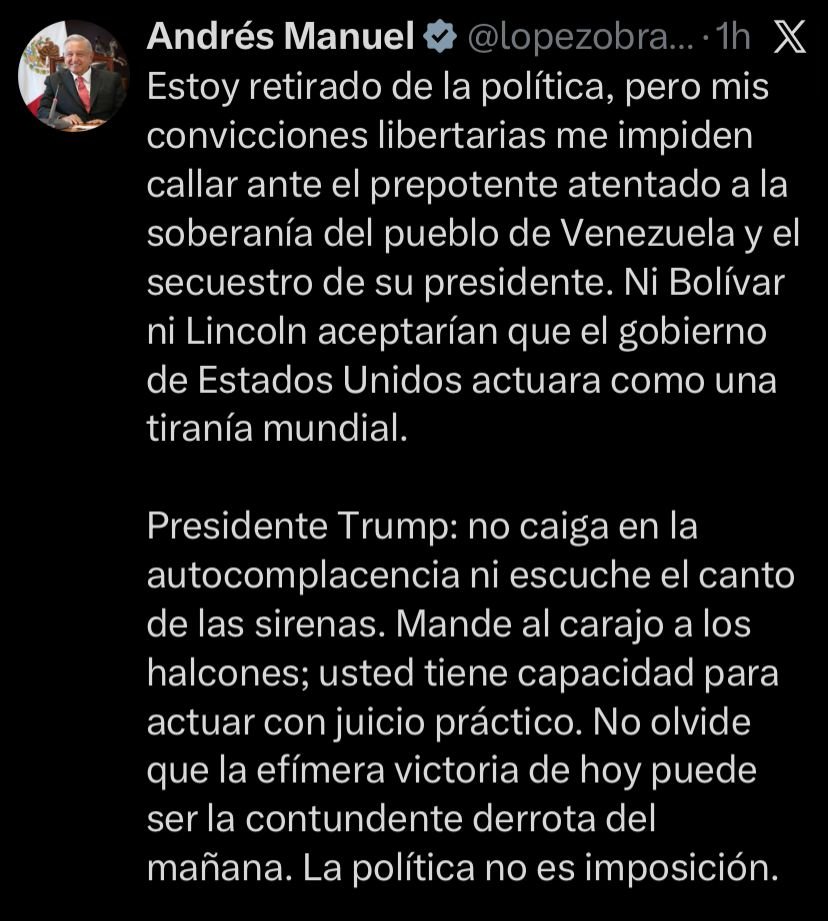Open Andrés Manuel's profile picture

pos(74,76)
